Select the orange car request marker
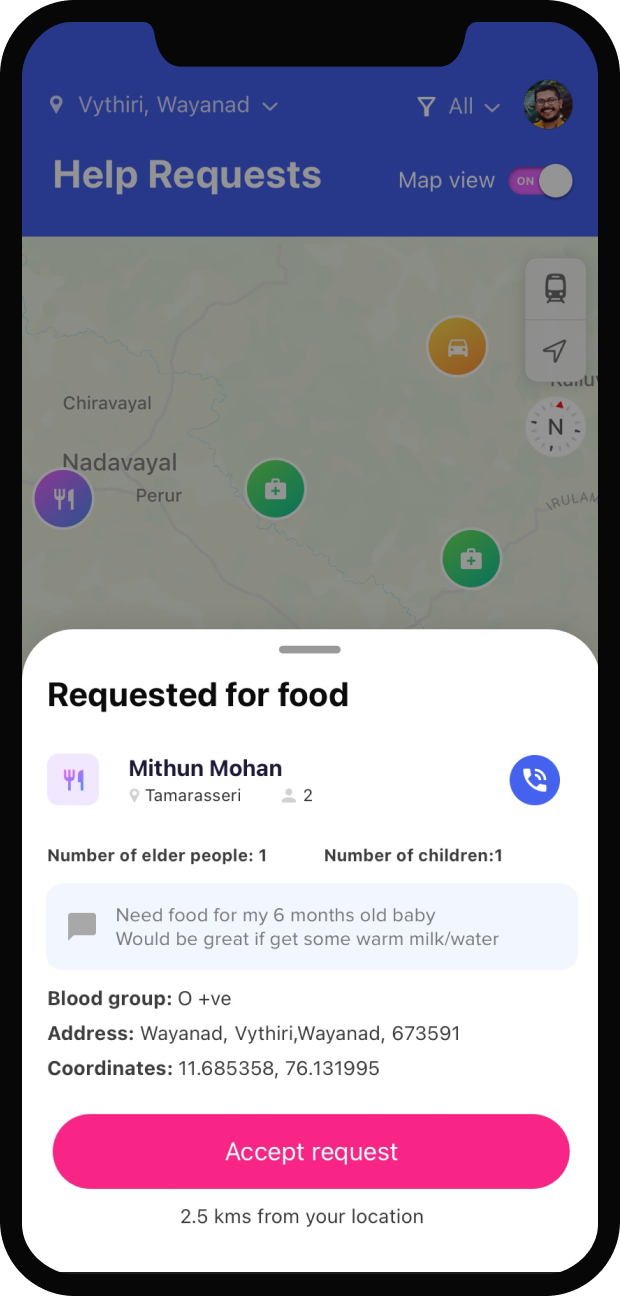The height and width of the screenshot is (1296, 620). pos(457,347)
